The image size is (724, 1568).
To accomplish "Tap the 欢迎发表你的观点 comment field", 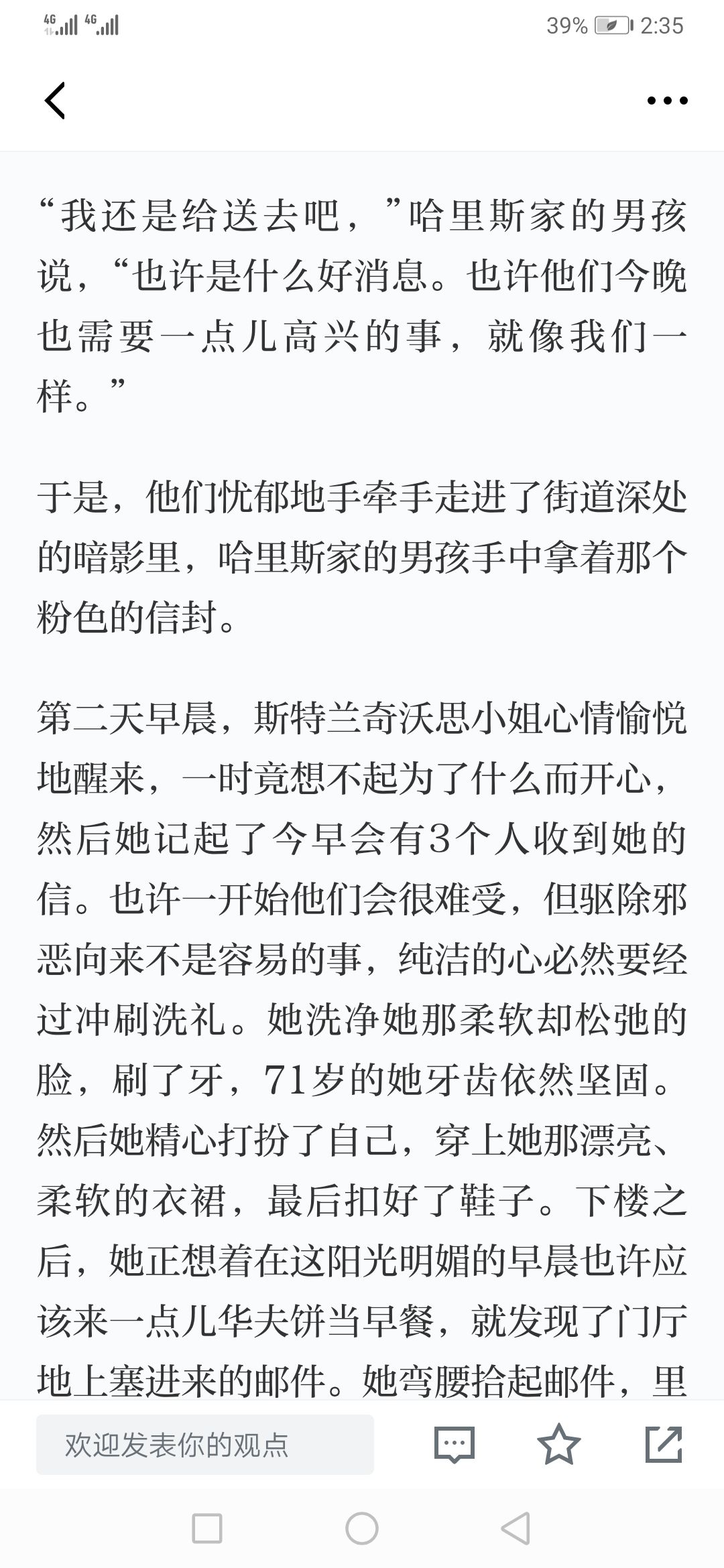I will pos(205,1445).
